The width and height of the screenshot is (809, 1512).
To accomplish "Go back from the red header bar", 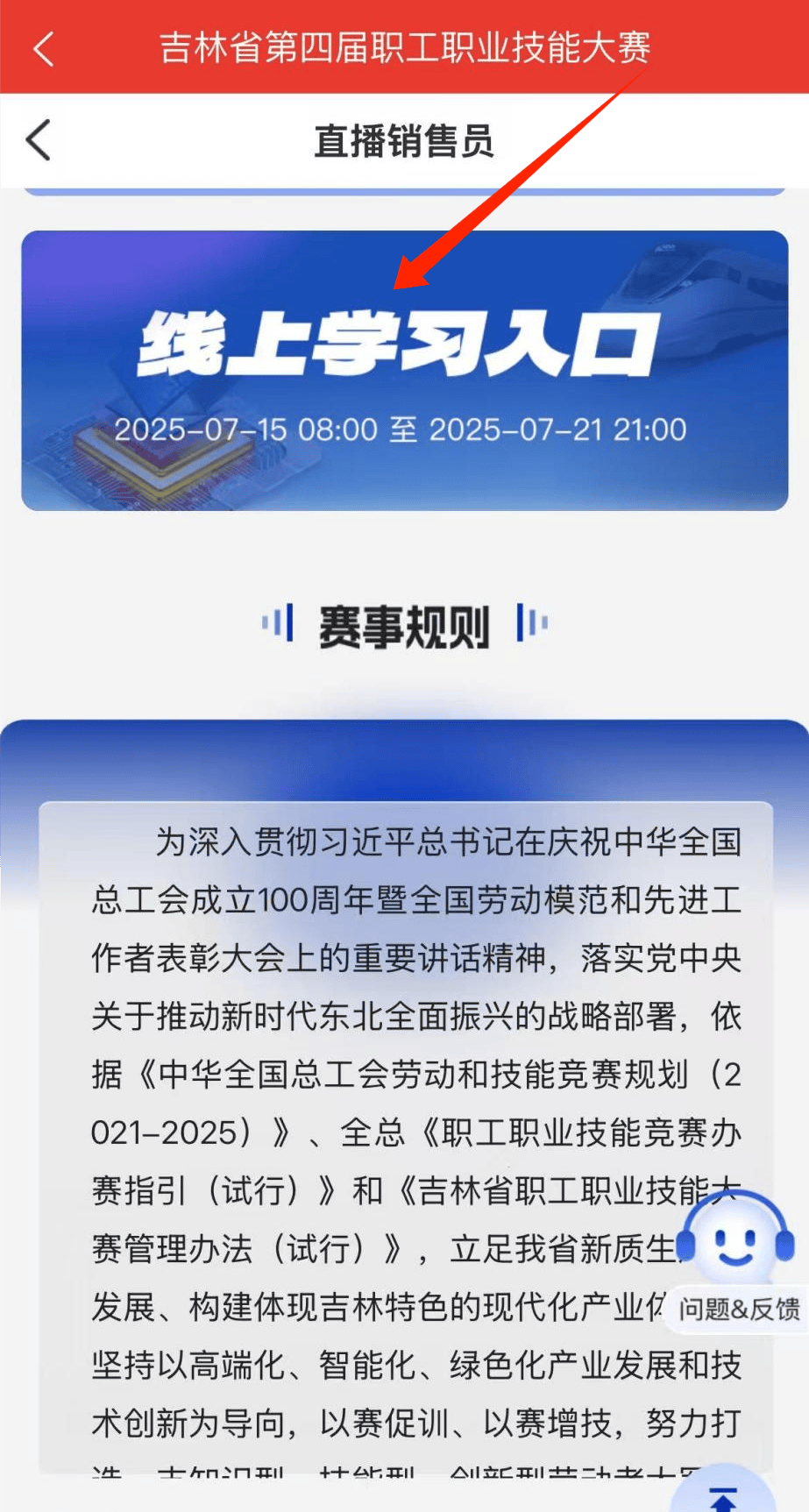I will [43, 48].
